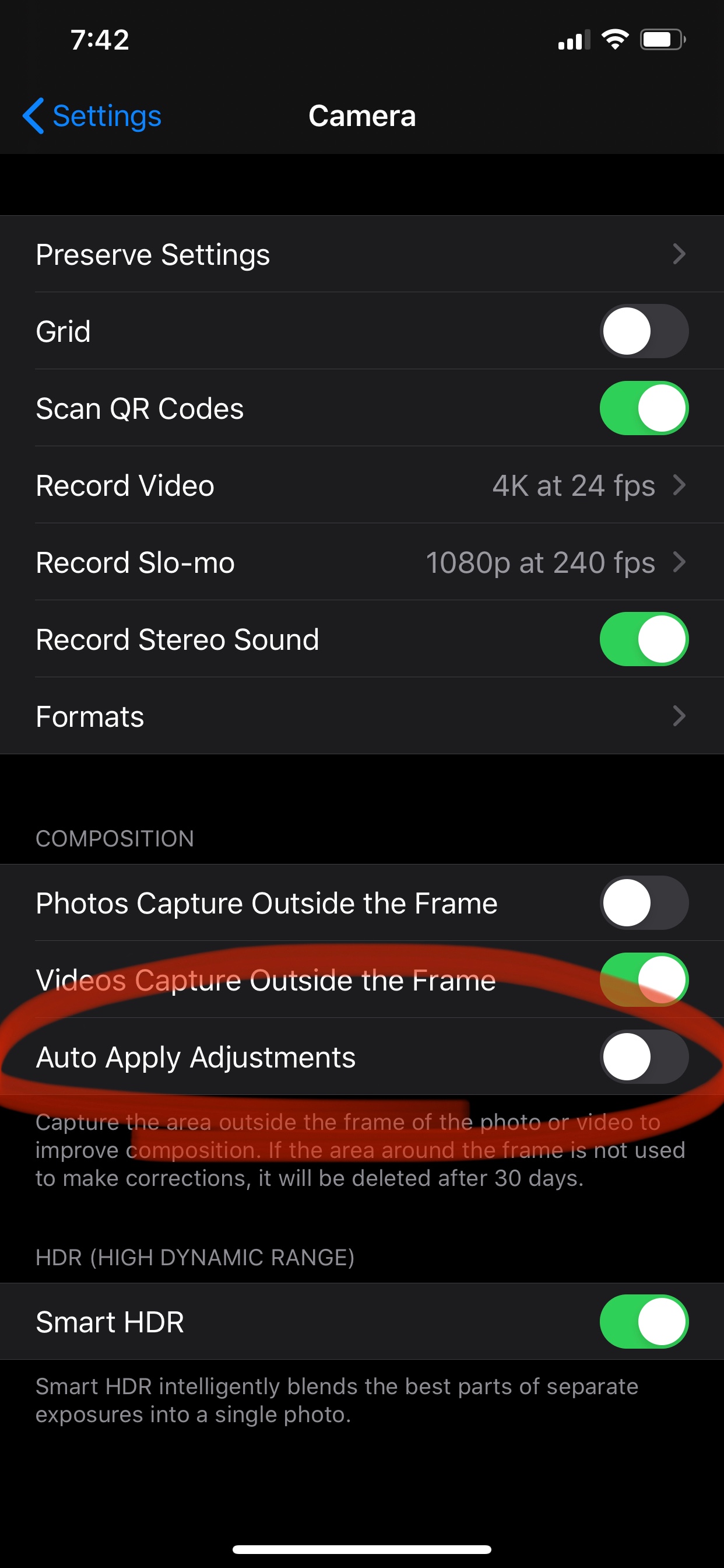
Task: Open Record Slo-mo options
Action: tap(362, 562)
